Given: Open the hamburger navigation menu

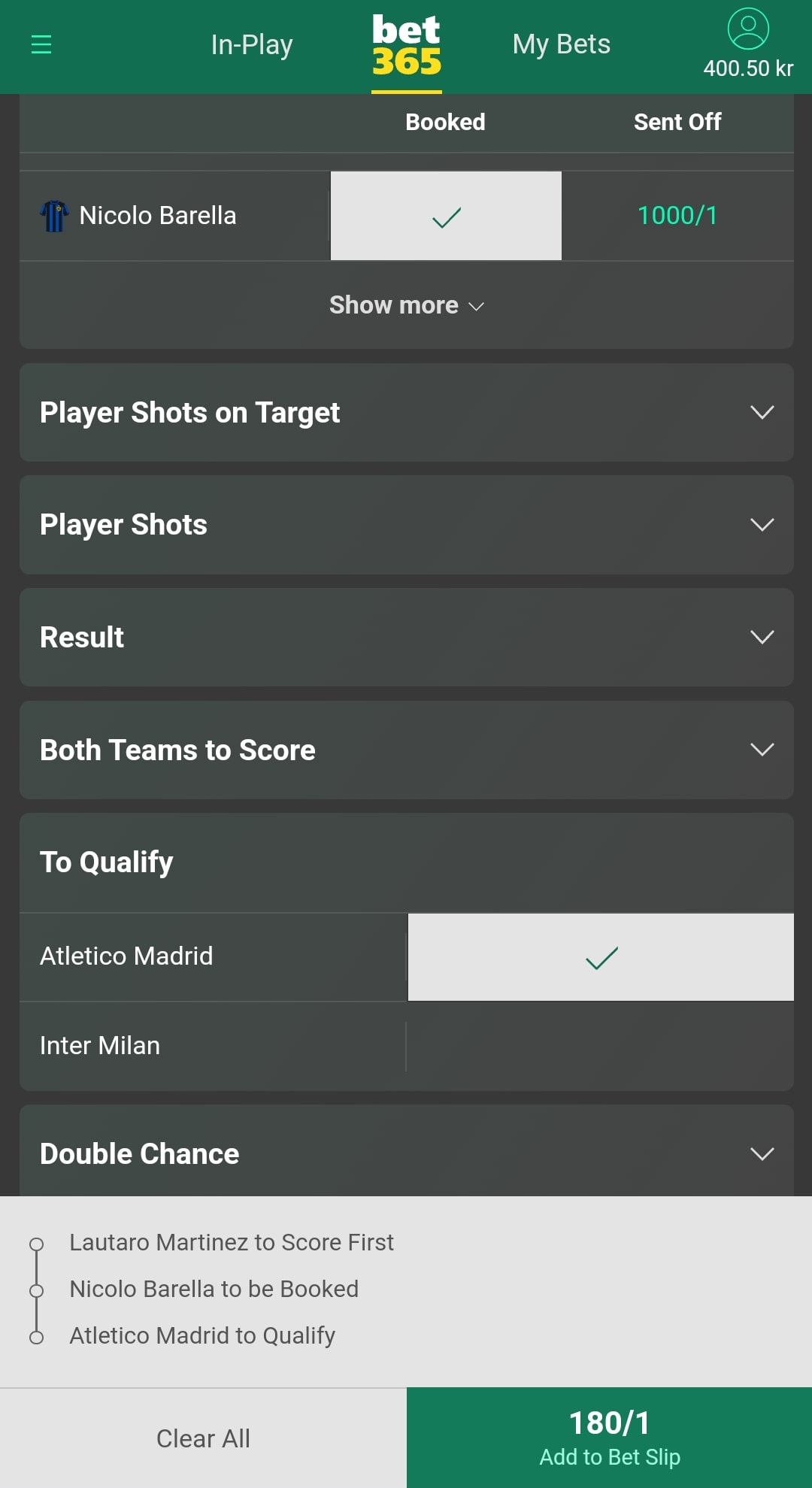Looking at the screenshot, I should coord(41,44).
